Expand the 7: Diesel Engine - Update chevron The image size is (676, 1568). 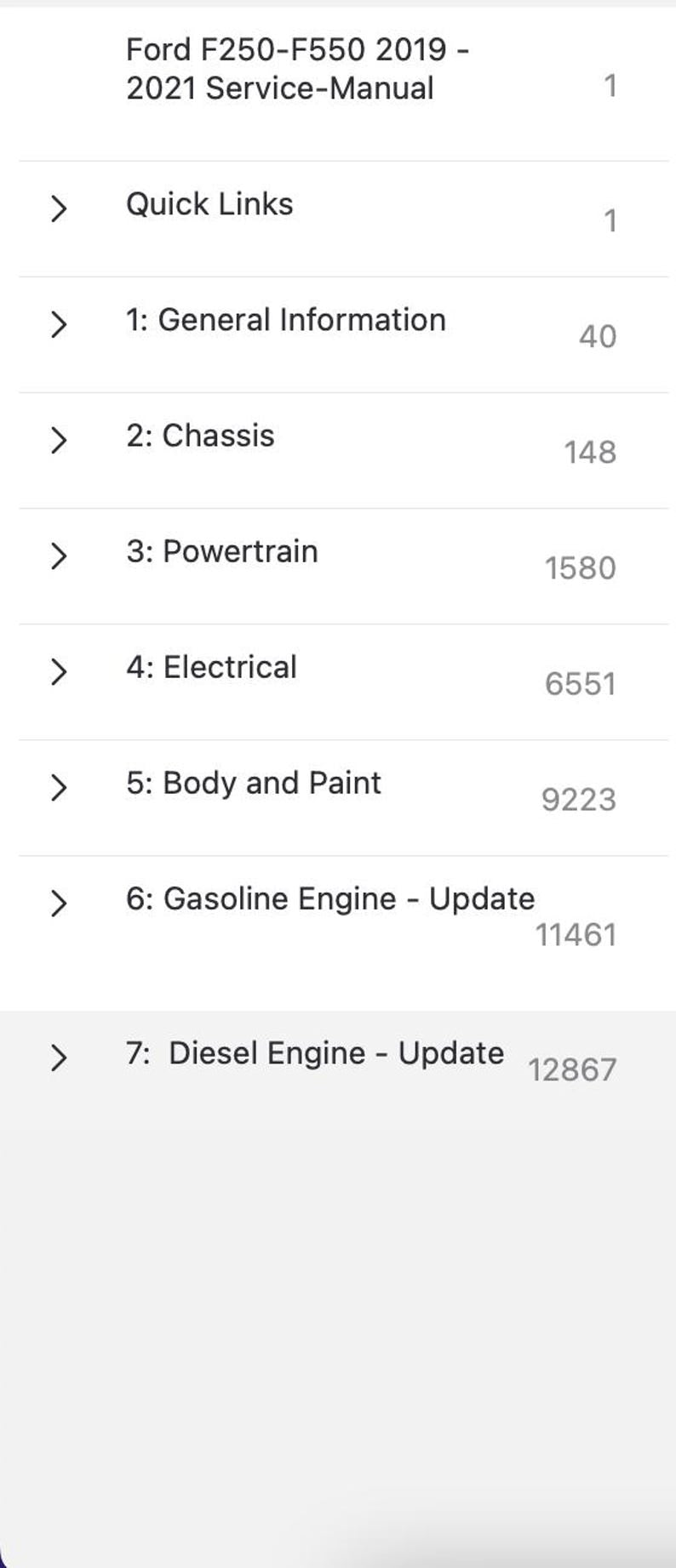pos(59,1058)
